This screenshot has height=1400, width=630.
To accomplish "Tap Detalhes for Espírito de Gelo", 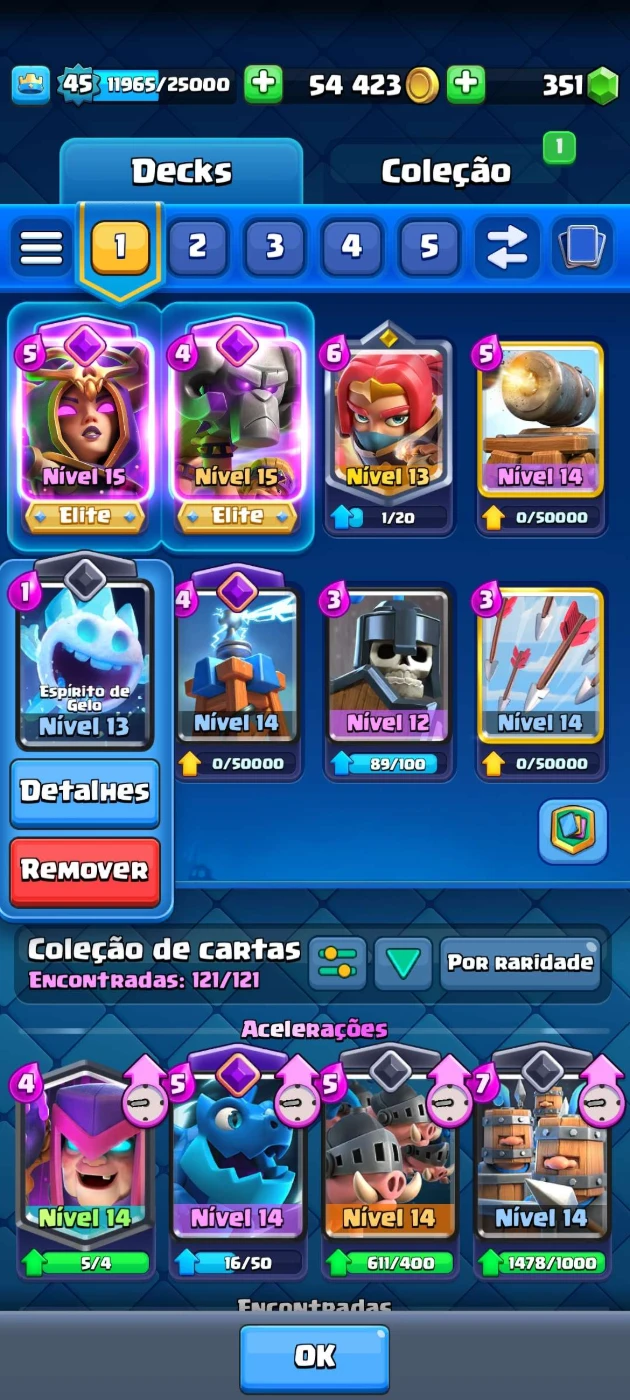I will 85,792.
